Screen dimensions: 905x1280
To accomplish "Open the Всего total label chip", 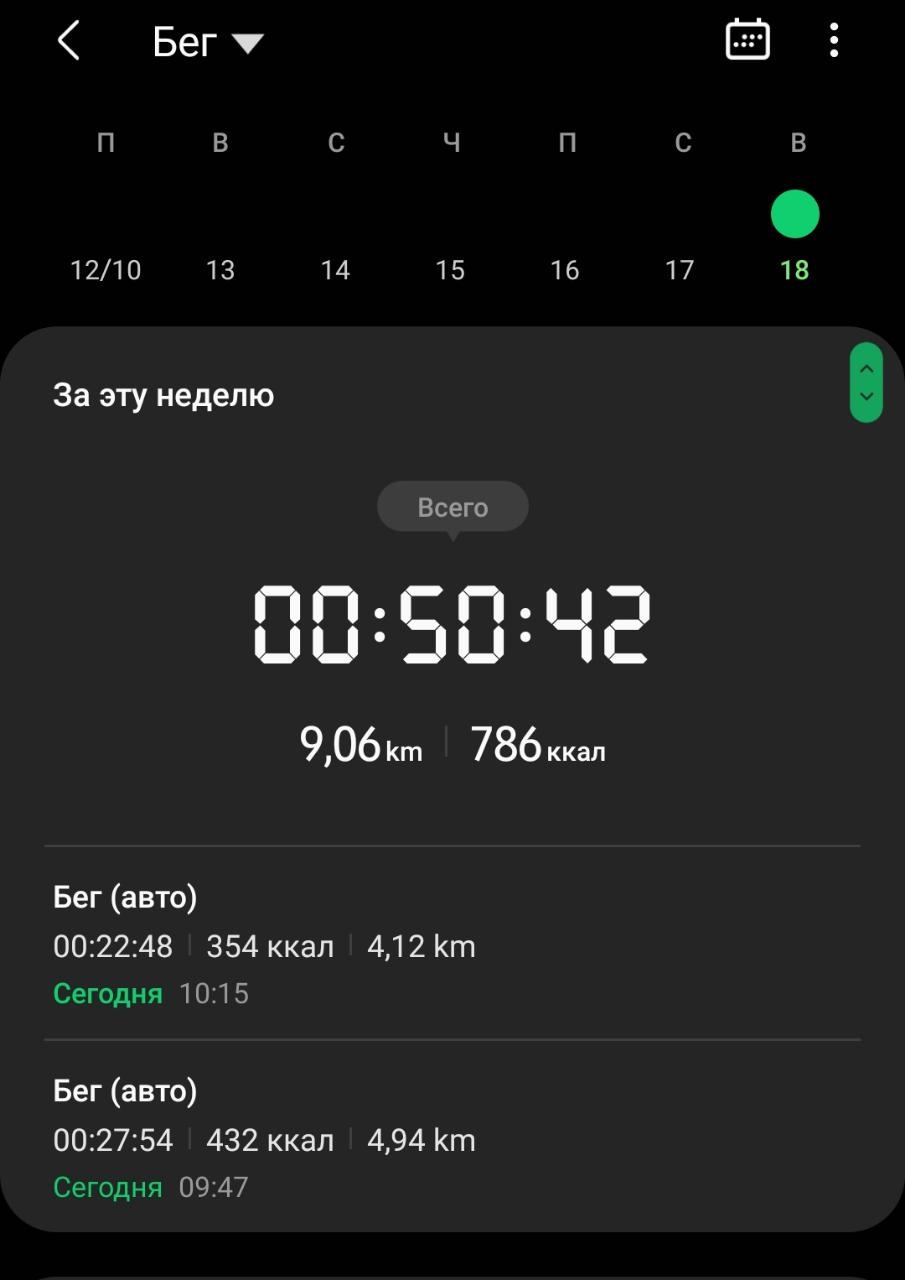I will 452,508.
